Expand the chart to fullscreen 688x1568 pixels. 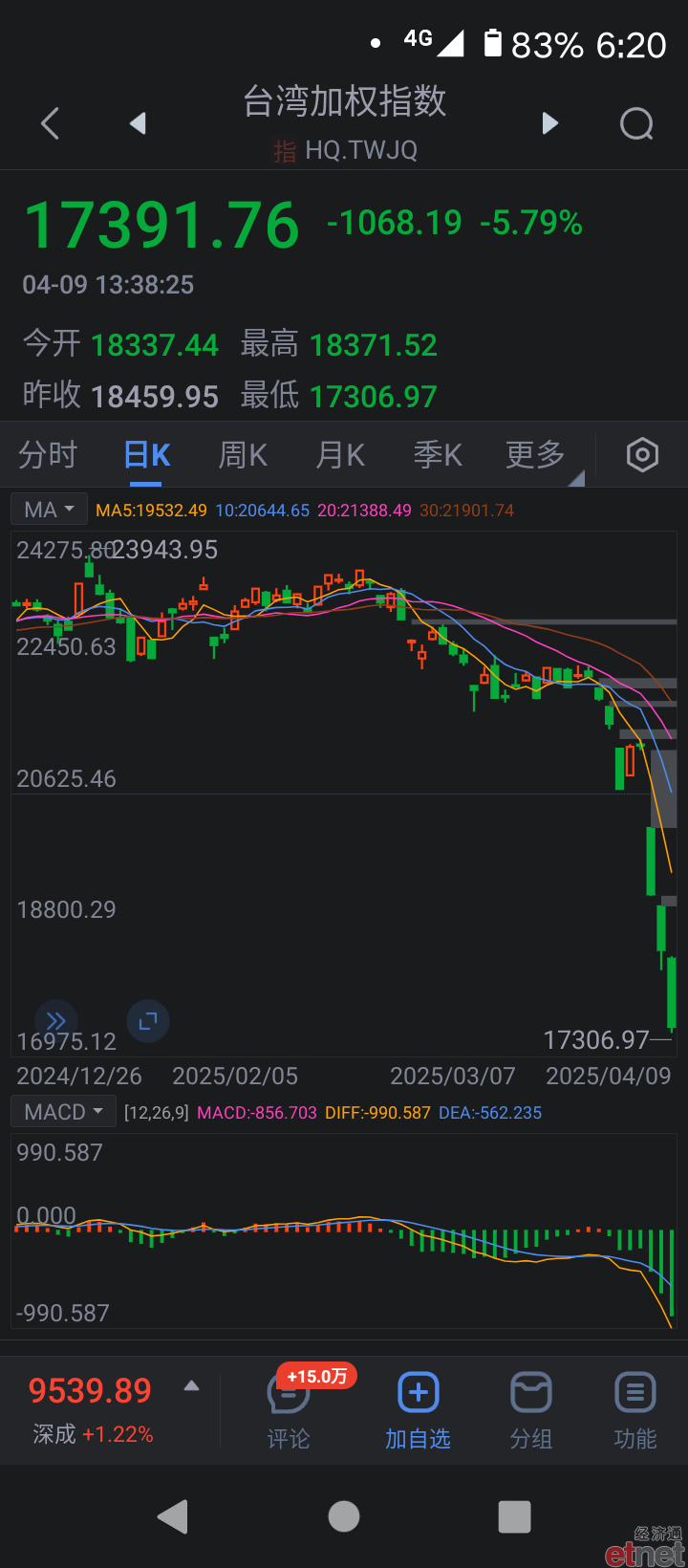coord(148,1021)
